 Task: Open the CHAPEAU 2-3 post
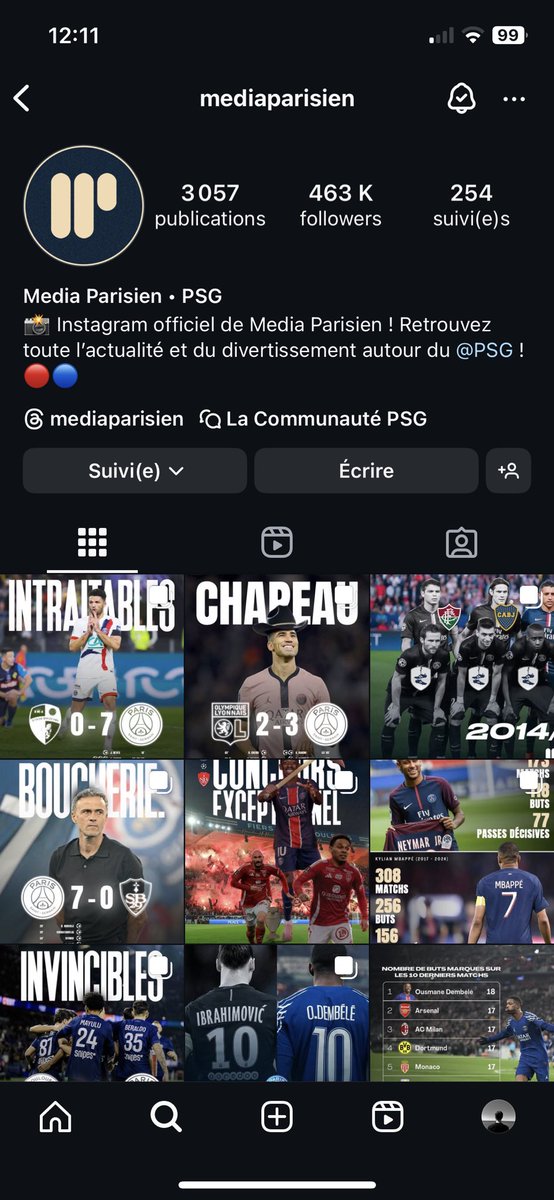277,666
